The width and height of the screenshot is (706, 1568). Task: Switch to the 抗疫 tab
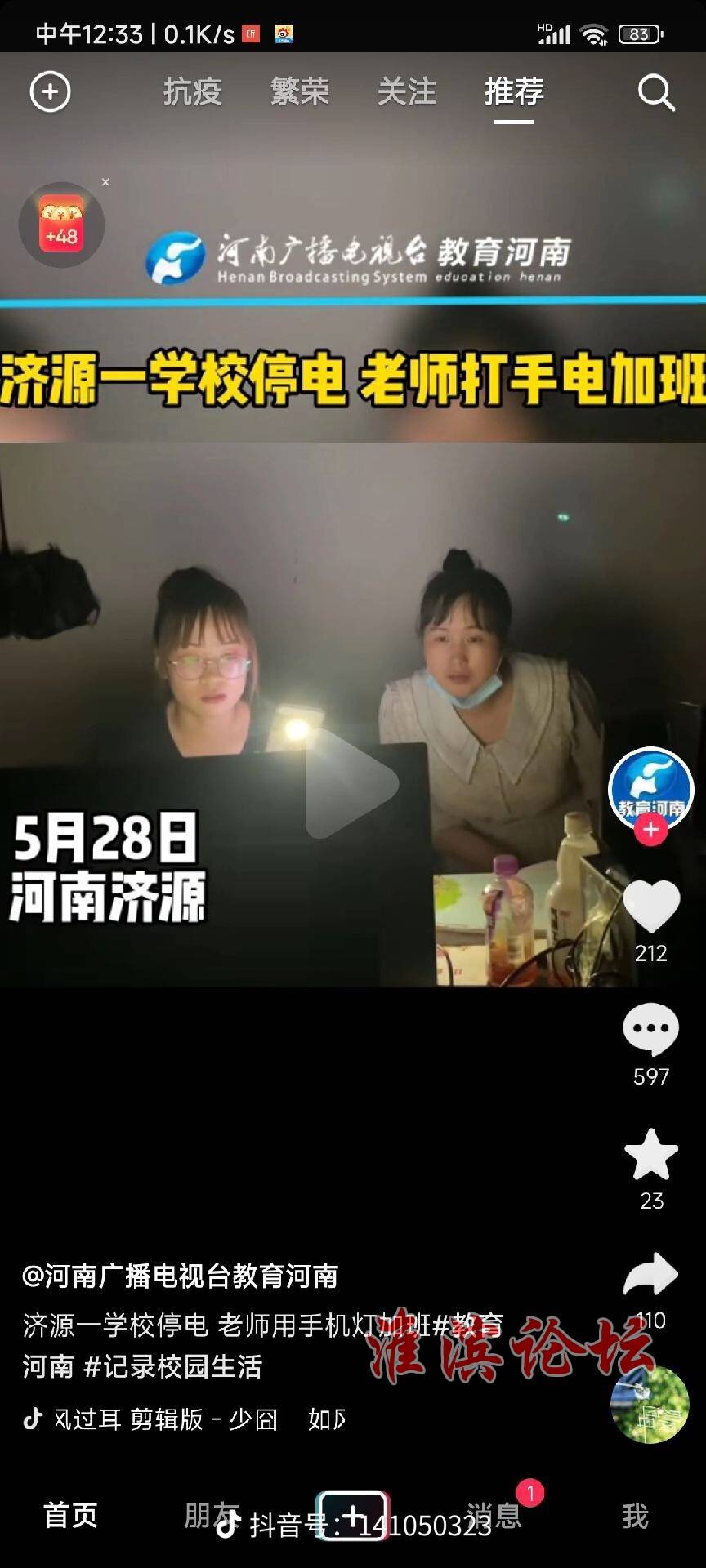192,91
